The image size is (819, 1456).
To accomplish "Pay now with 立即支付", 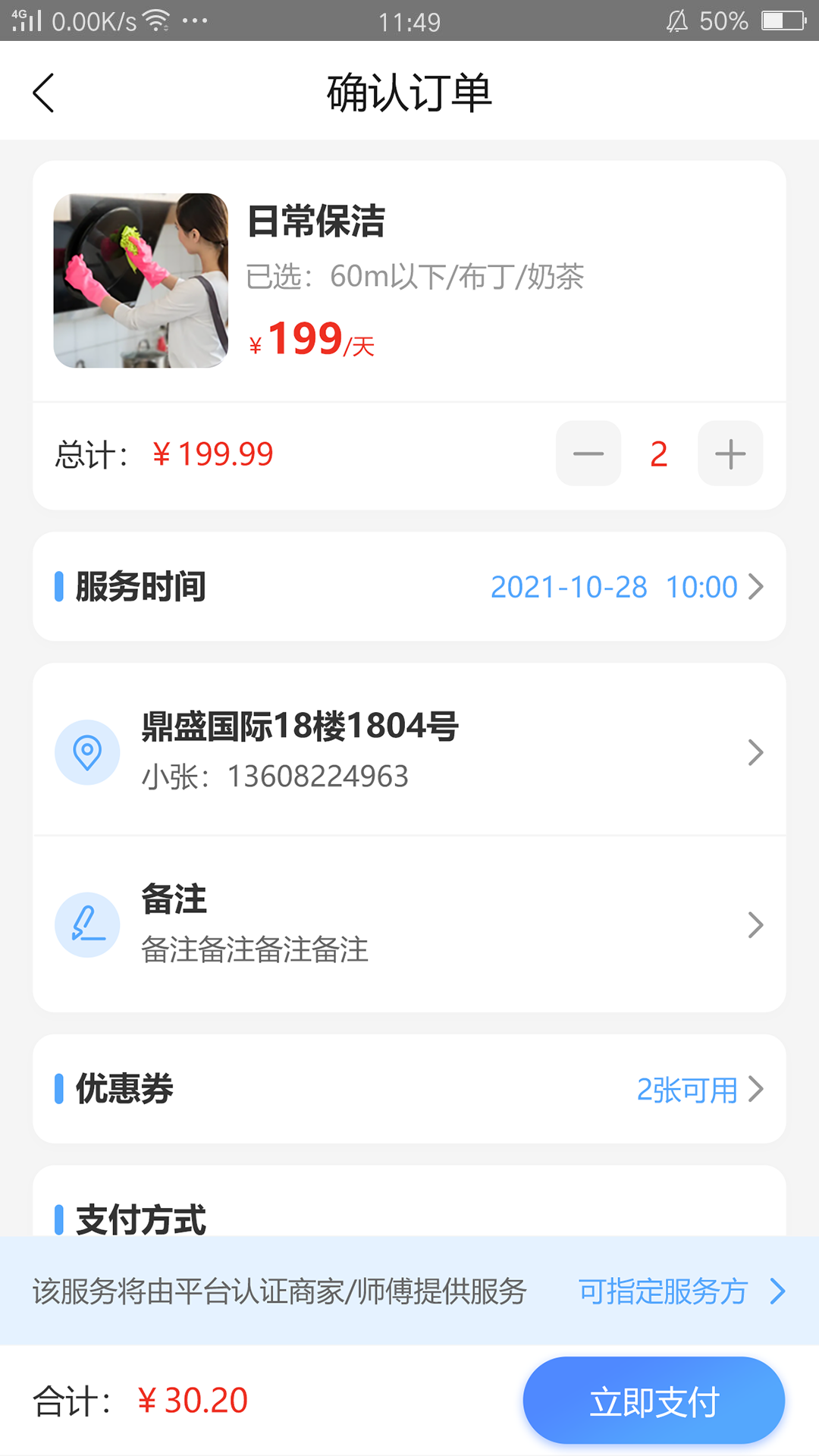I will coord(654,1401).
